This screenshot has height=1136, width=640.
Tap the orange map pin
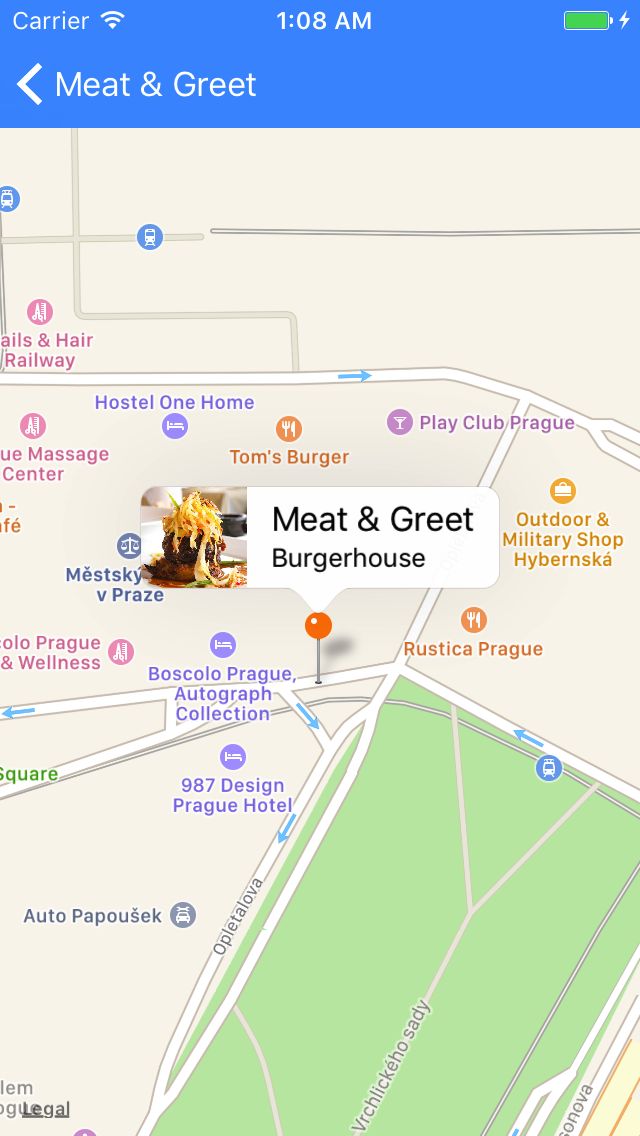[x=318, y=625]
